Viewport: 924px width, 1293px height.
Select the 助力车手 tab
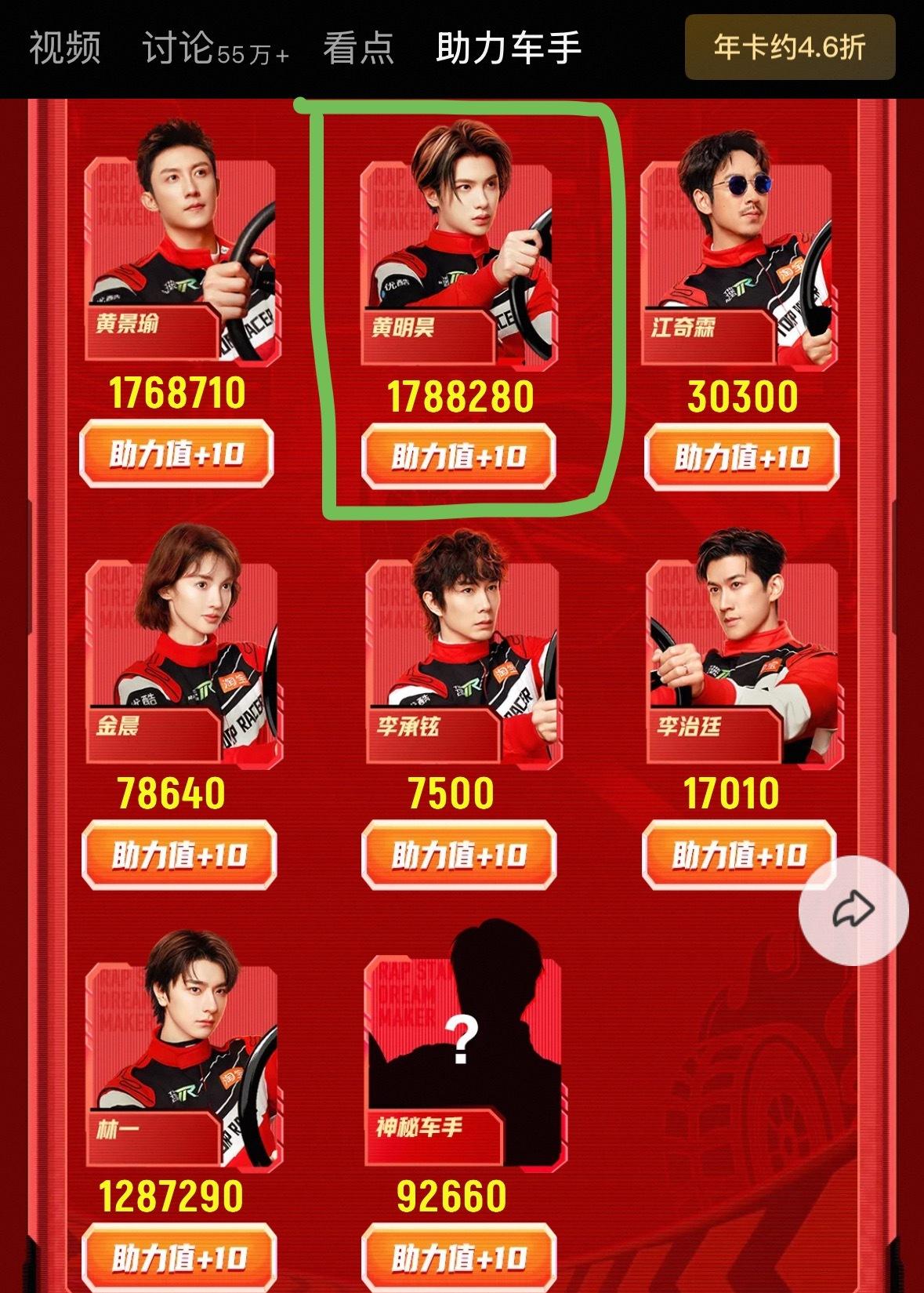coord(509,49)
